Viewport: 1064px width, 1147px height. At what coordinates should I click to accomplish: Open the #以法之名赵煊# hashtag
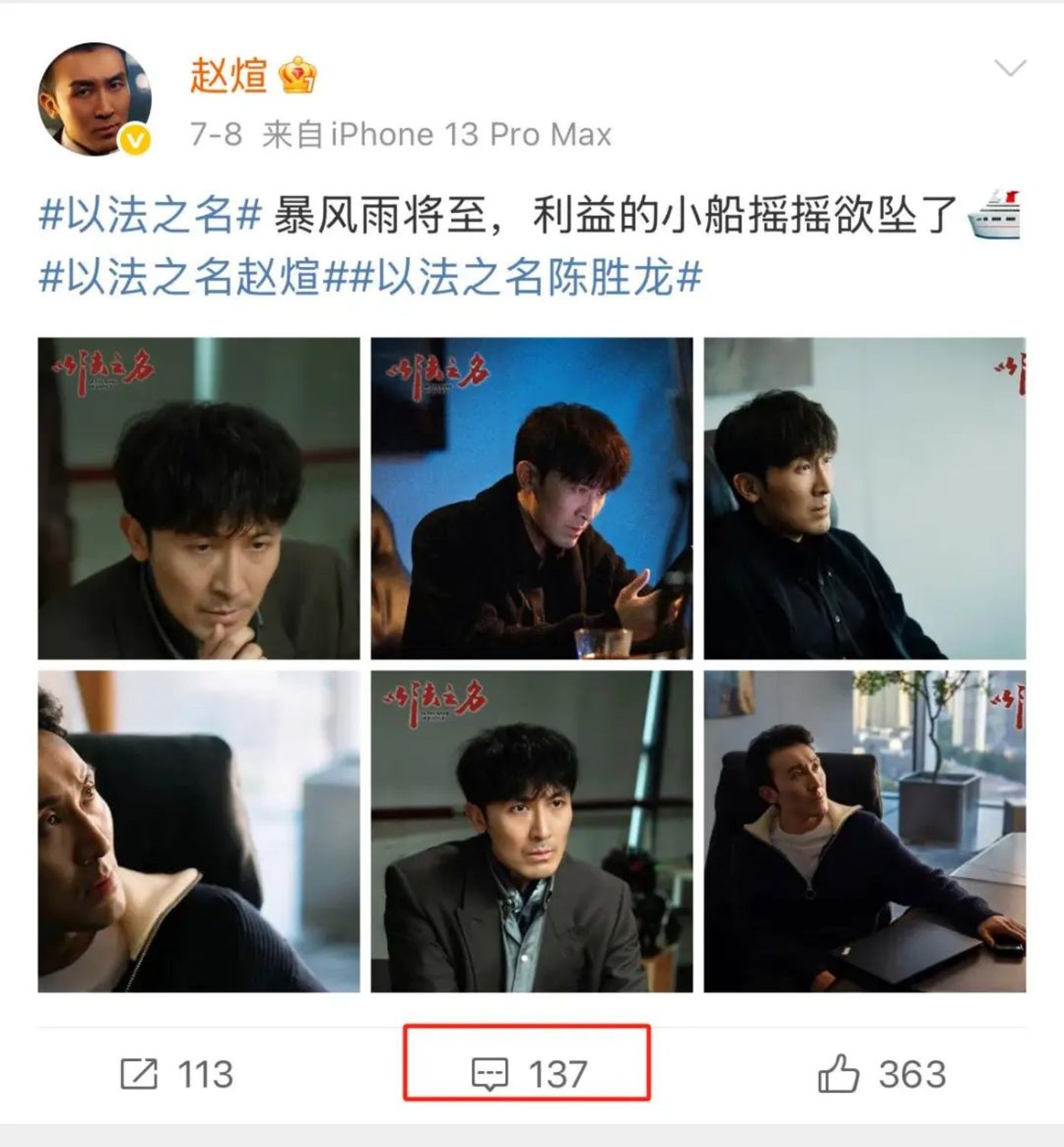pyautogui.click(x=179, y=277)
